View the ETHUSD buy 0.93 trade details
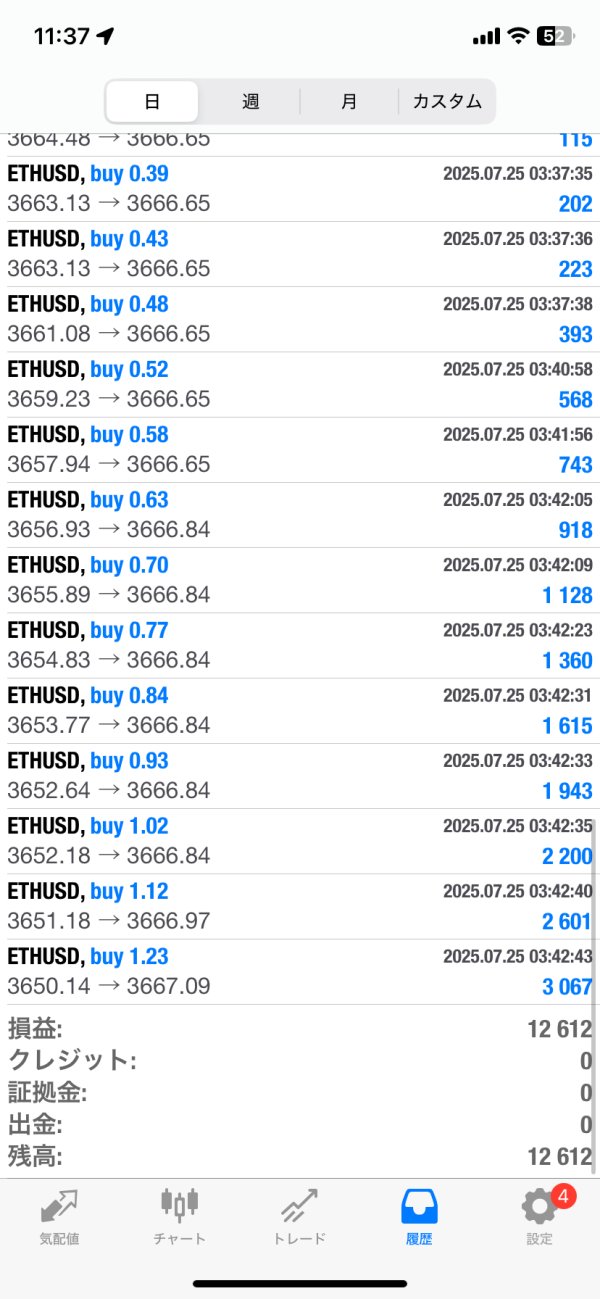Viewport: 600px width, 1299px height. tap(300, 776)
